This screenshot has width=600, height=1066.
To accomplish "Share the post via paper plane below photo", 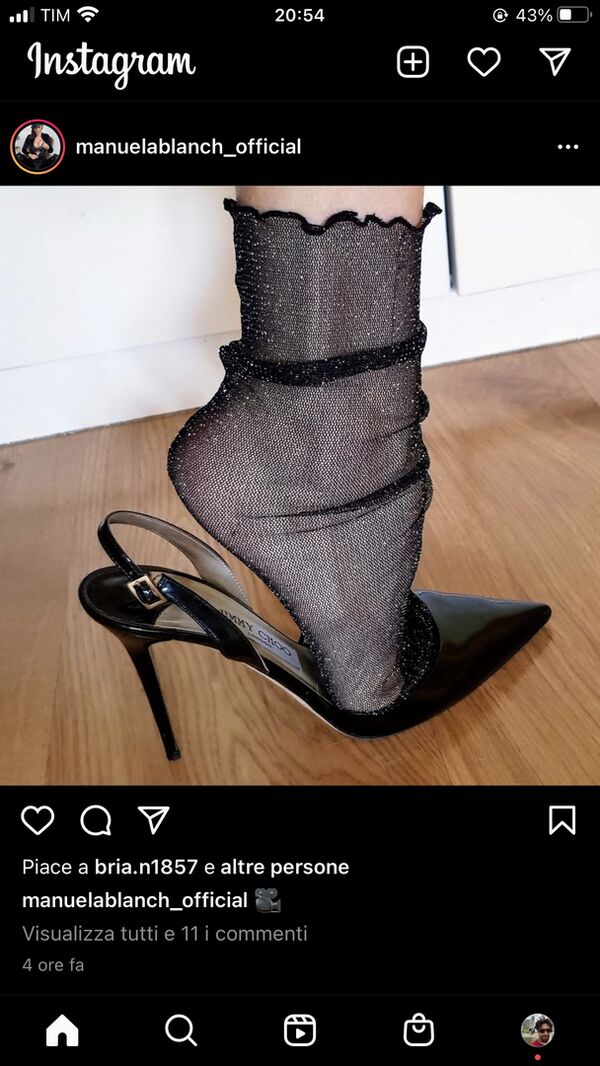I will point(153,820).
